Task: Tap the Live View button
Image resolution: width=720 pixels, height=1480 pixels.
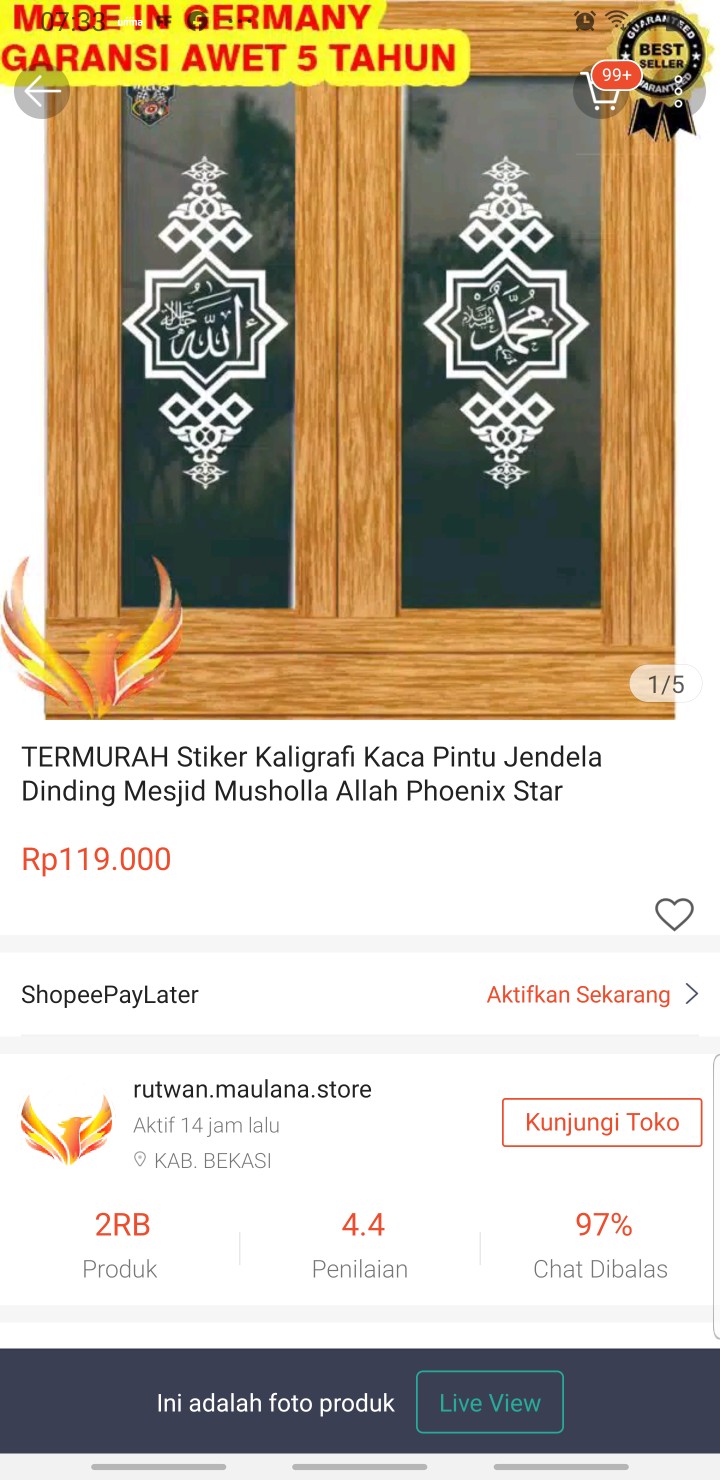Action: coord(489,1402)
